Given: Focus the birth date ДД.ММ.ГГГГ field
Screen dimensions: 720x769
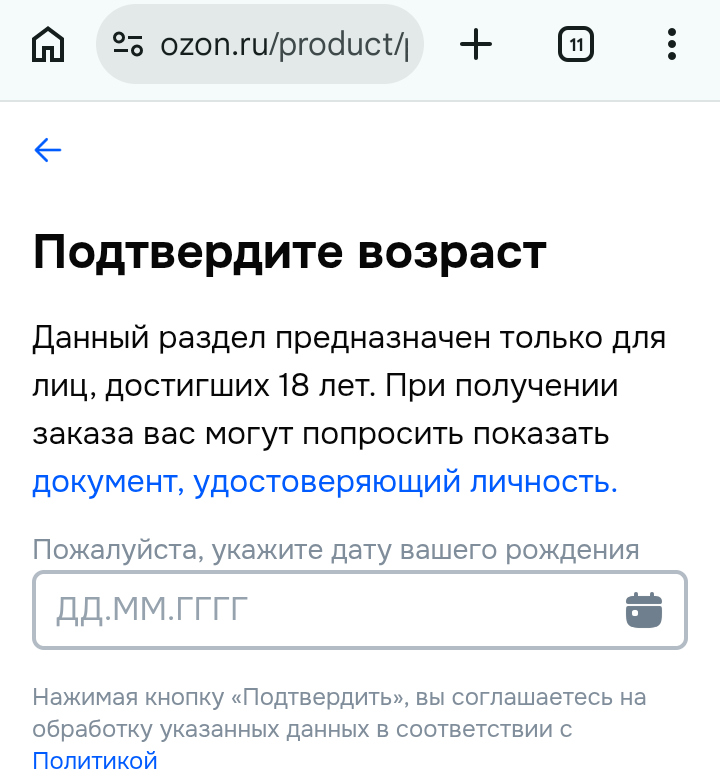Looking at the screenshot, I should click(x=320, y=609).
